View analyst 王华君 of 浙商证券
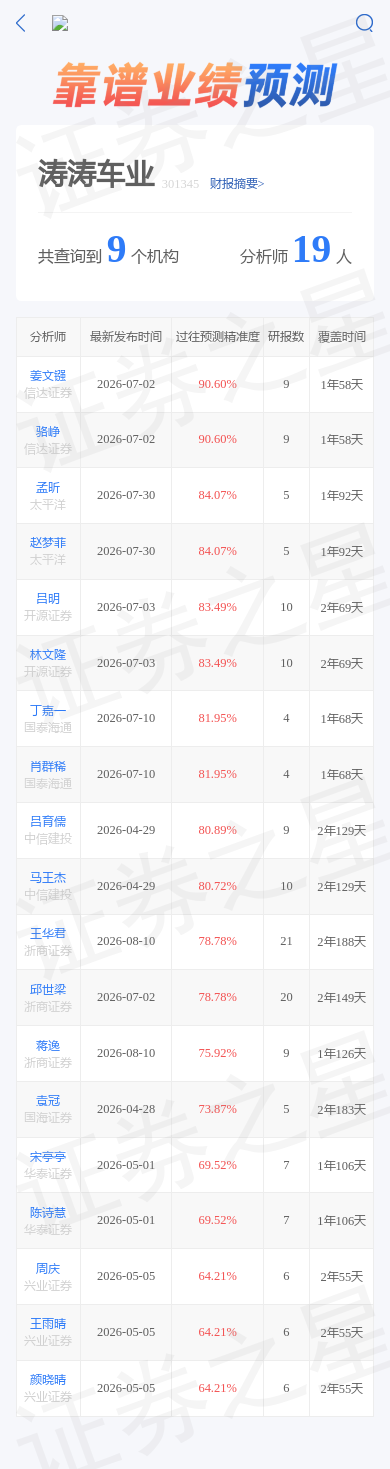The image size is (390, 1469). [48, 933]
